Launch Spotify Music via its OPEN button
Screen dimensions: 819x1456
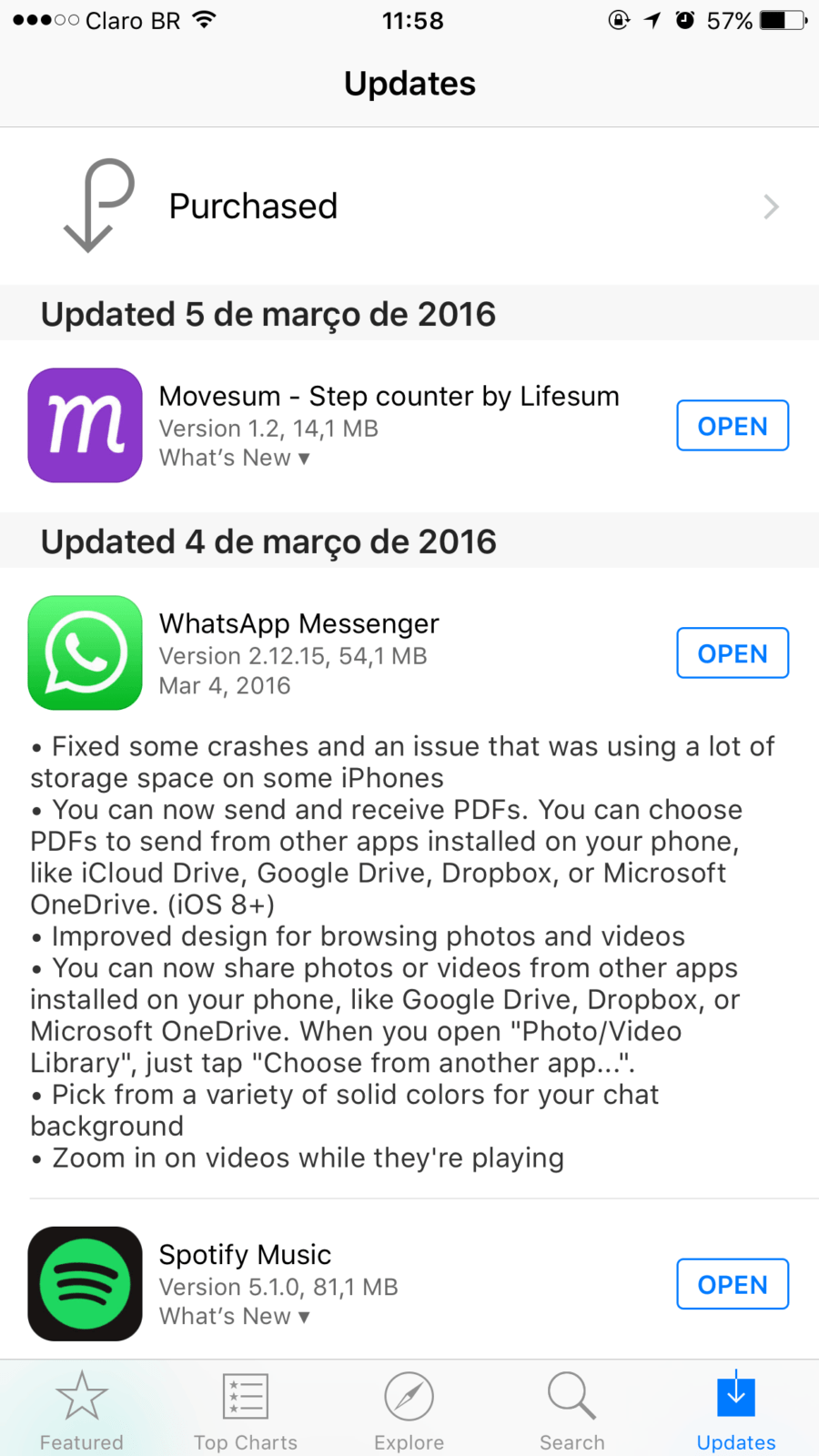coord(733,1284)
